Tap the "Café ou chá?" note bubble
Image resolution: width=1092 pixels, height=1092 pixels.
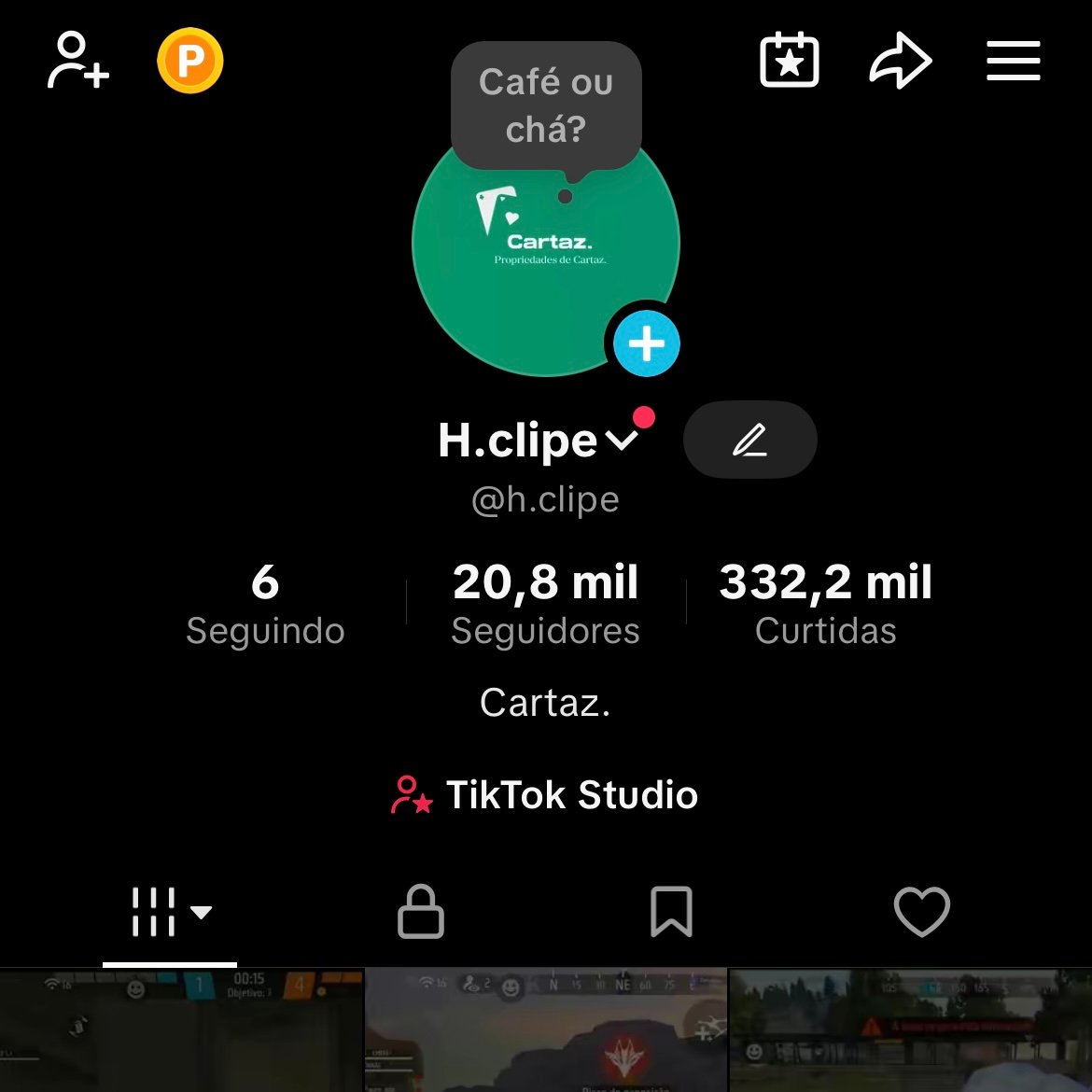click(x=546, y=105)
